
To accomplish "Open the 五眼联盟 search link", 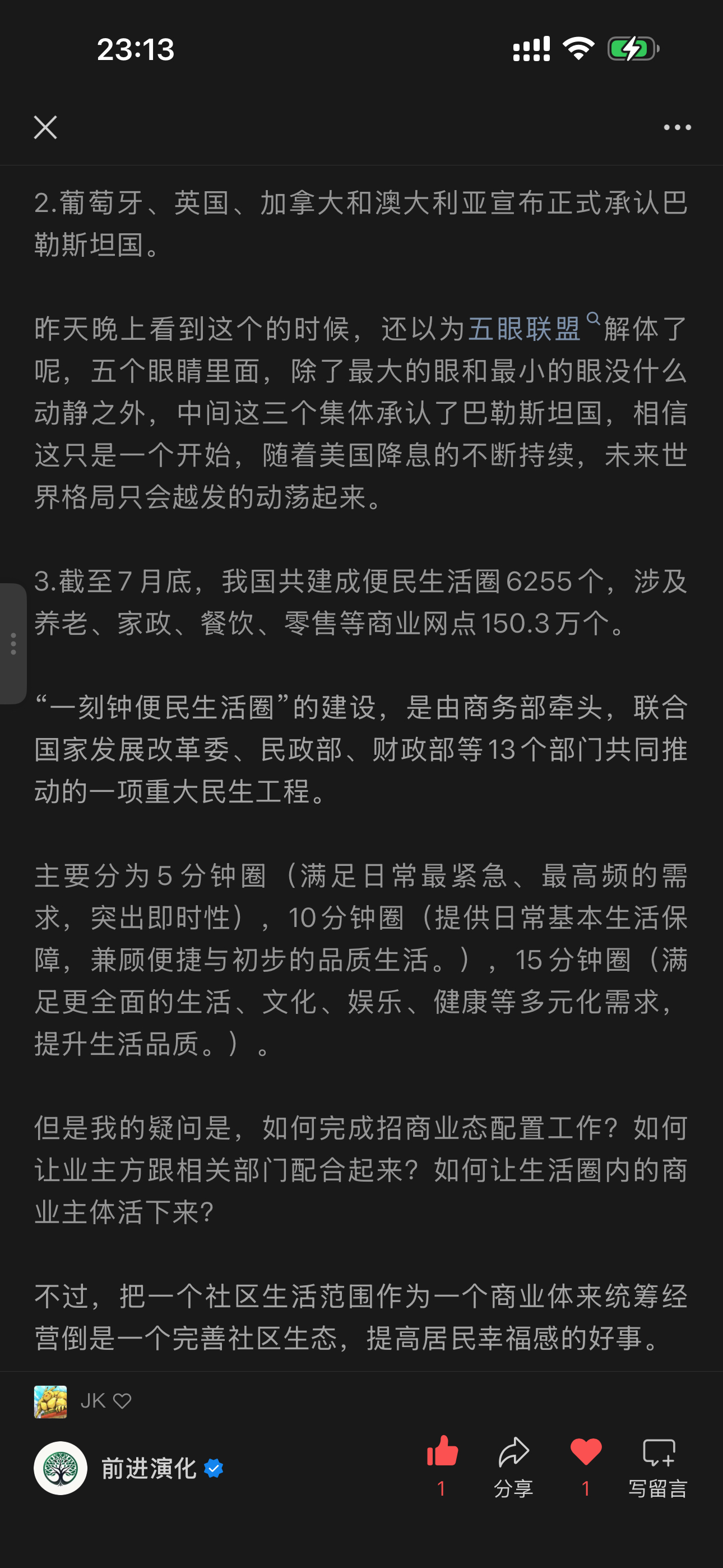I will click(526, 329).
